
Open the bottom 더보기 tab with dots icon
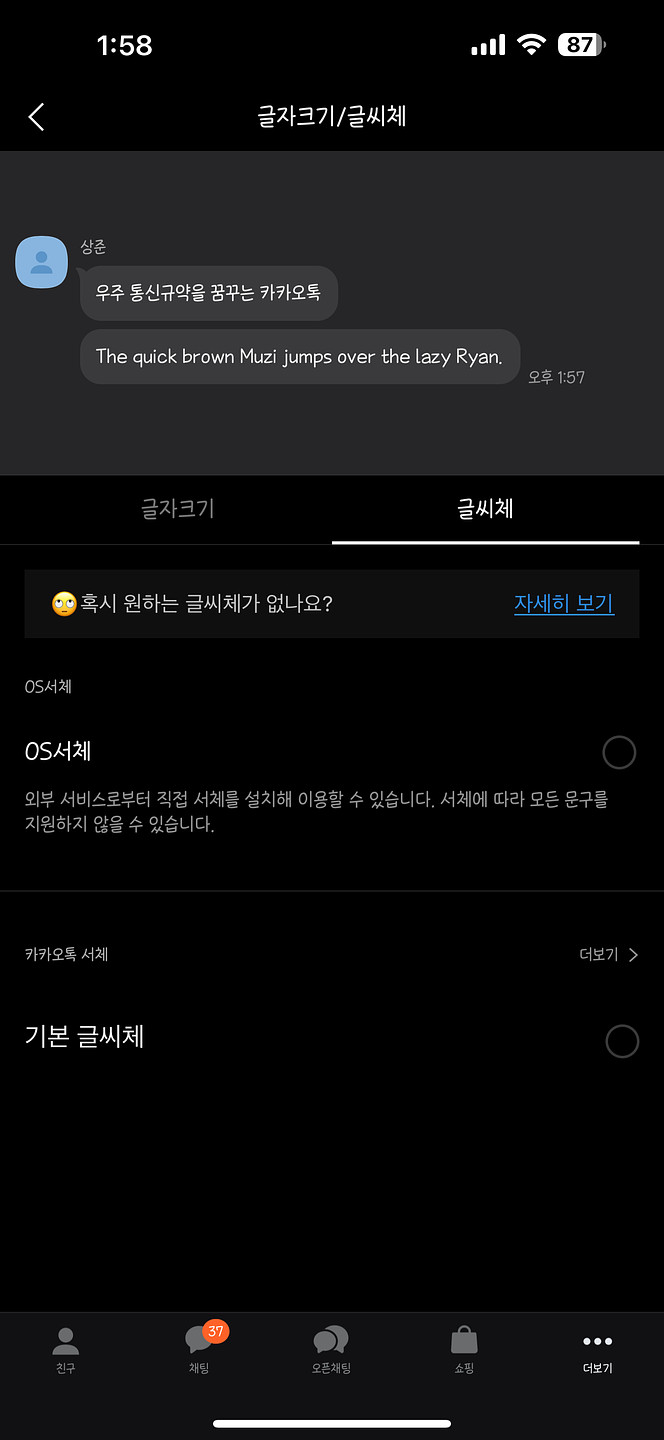point(597,1350)
